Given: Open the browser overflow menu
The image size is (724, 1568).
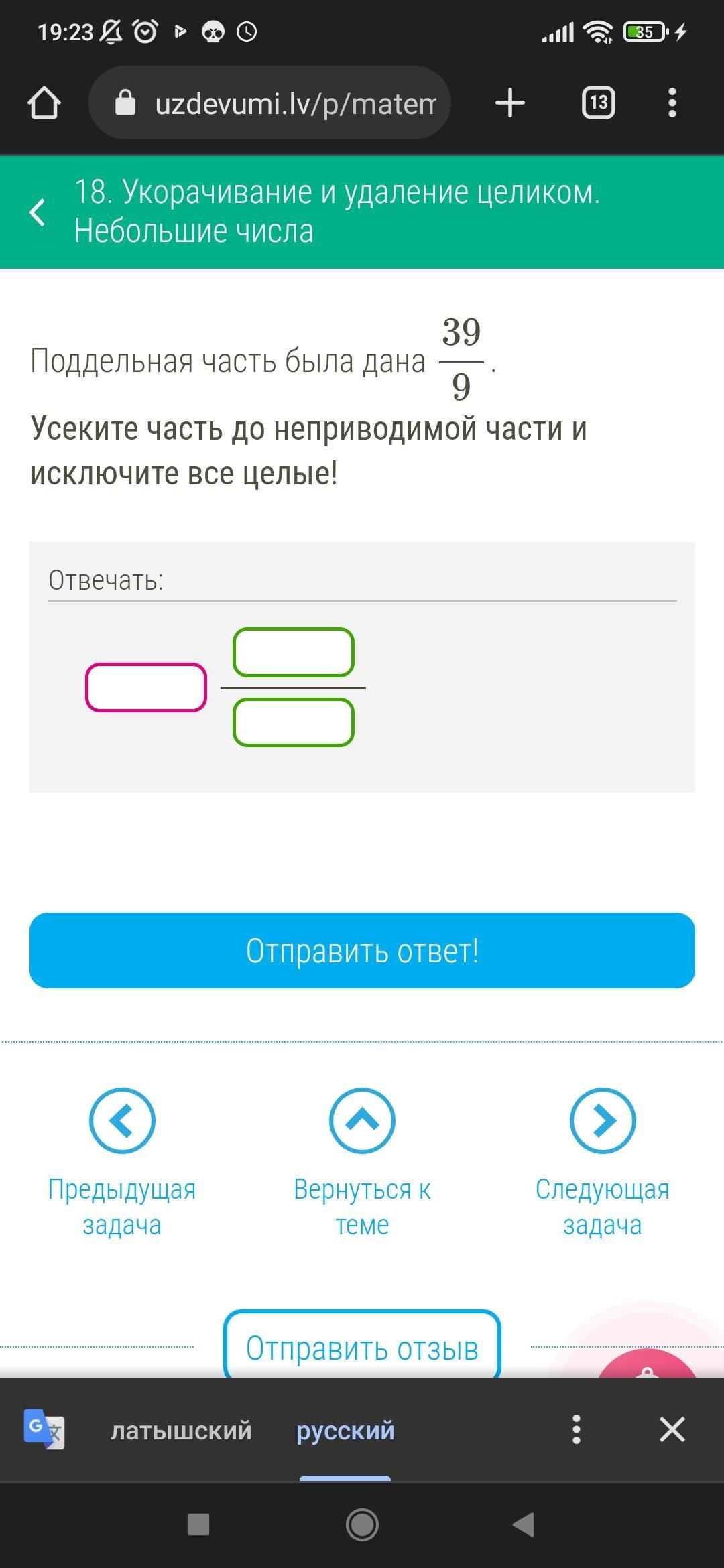Looking at the screenshot, I should (x=672, y=103).
